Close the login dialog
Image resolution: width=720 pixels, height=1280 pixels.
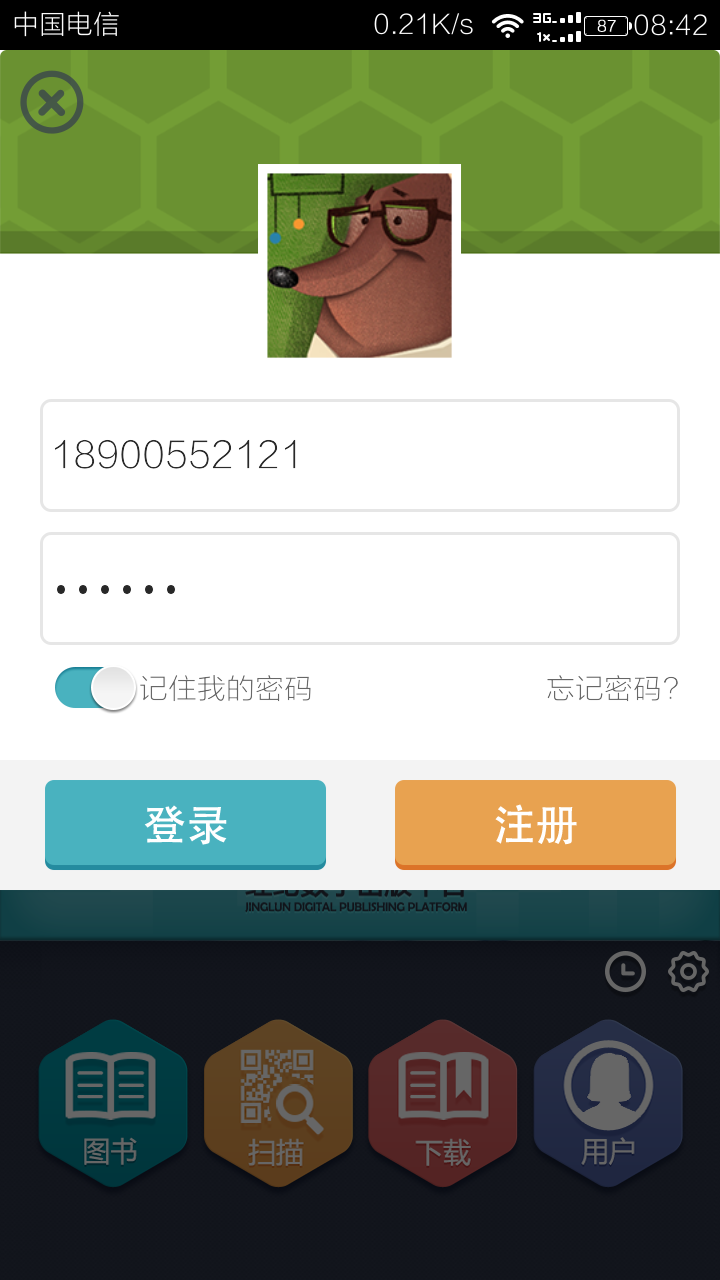(x=52, y=102)
